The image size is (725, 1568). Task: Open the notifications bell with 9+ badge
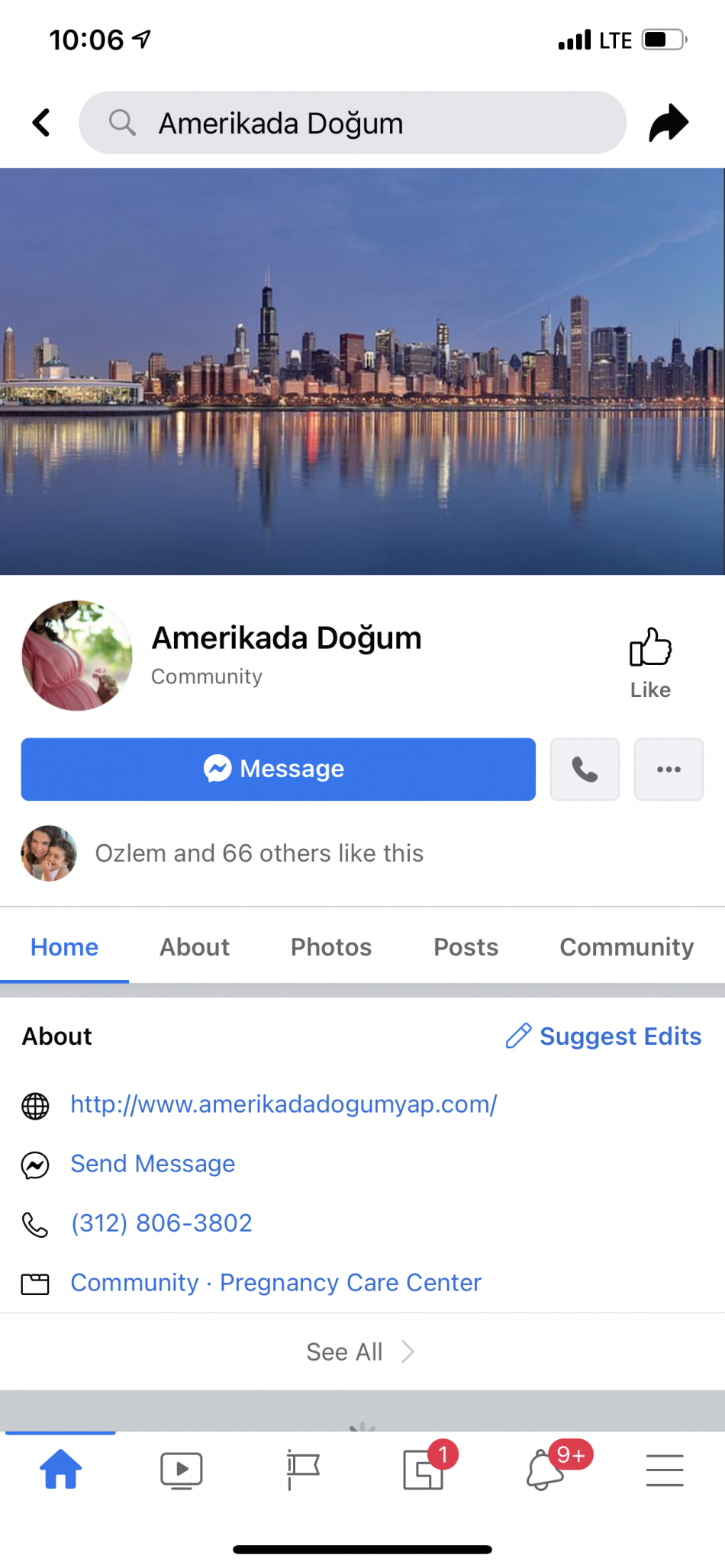point(546,1469)
